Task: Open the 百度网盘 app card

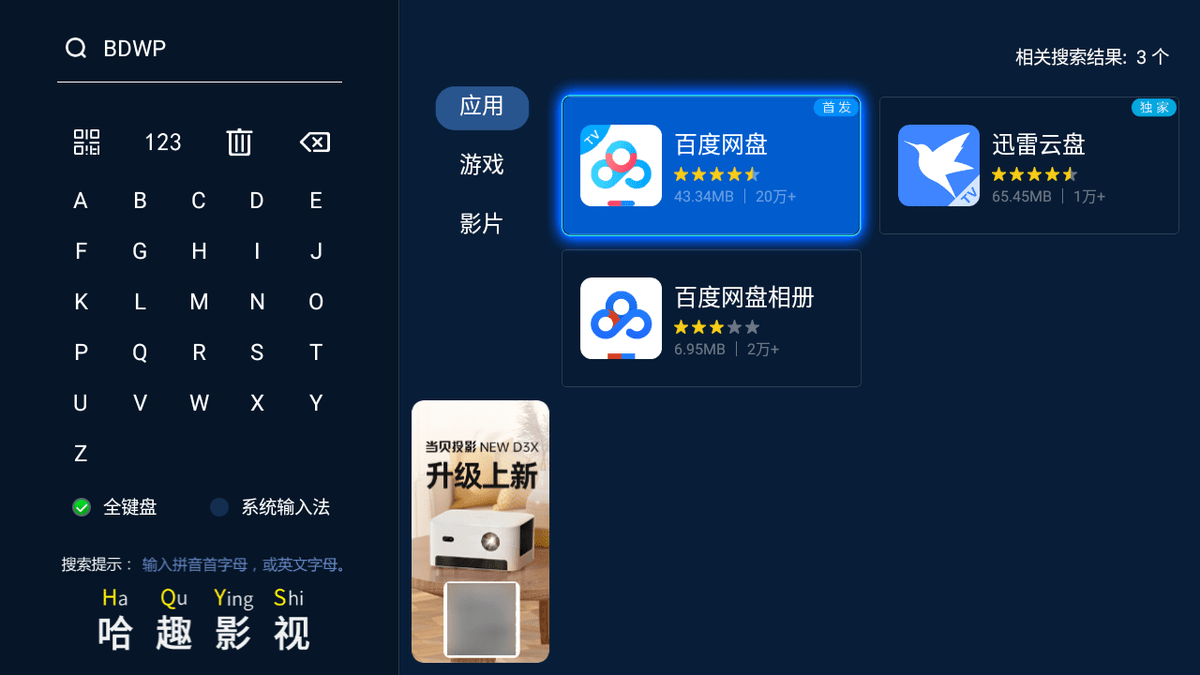Action: tap(711, 166)
